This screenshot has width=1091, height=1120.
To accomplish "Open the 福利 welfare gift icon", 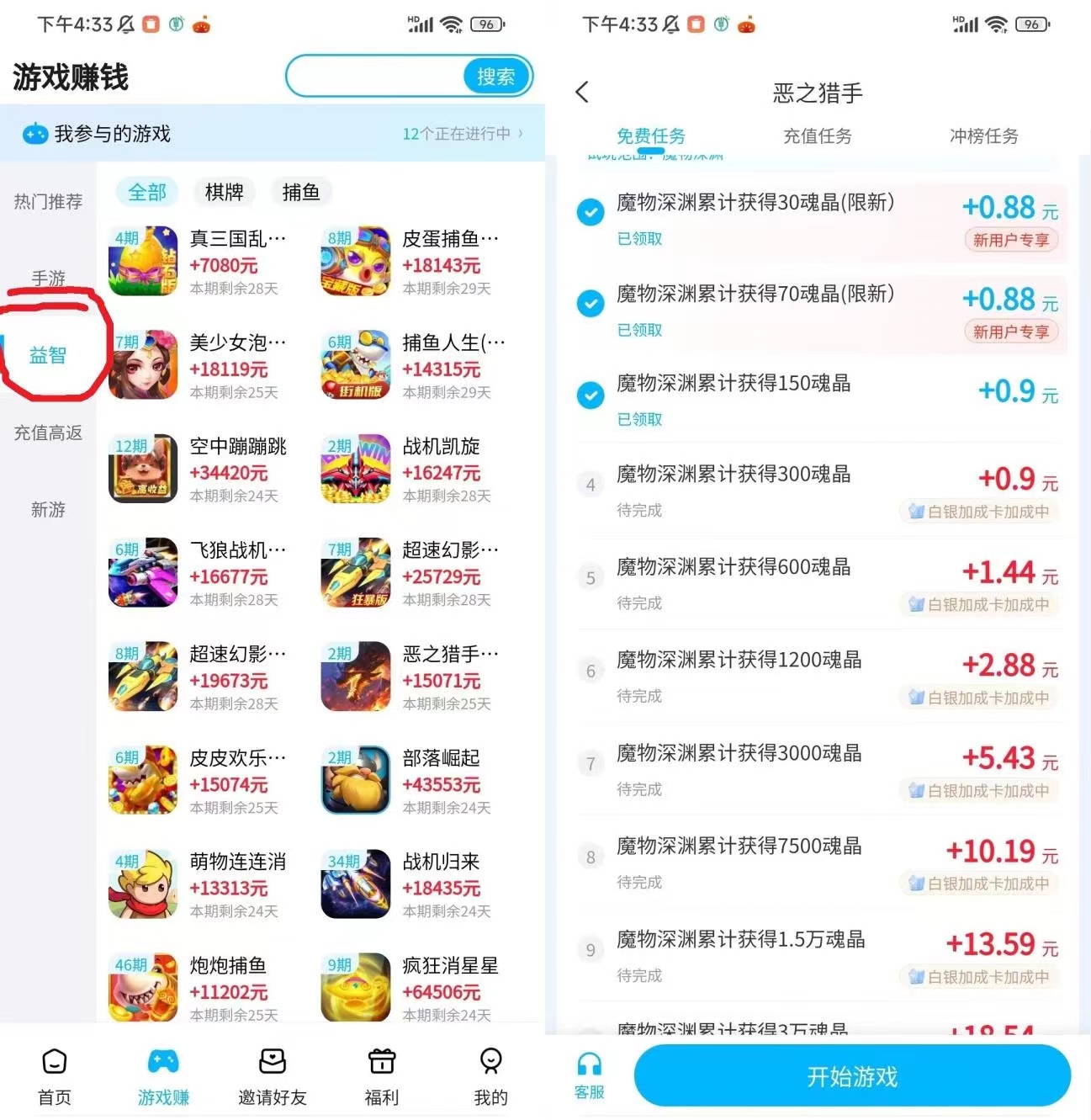I will pyautogui.click(x=381, y=1064).
